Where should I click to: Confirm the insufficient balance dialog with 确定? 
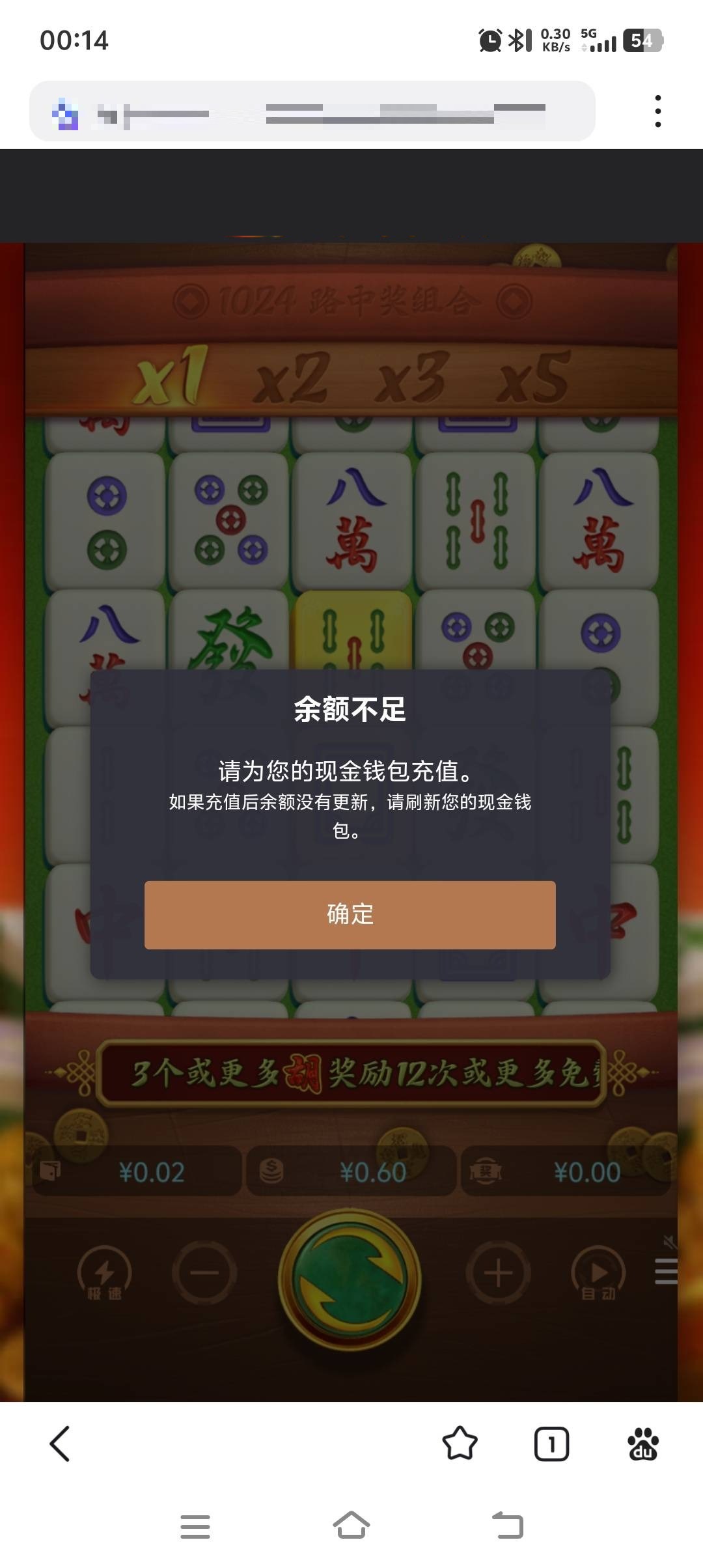click(x=350, y=915)
